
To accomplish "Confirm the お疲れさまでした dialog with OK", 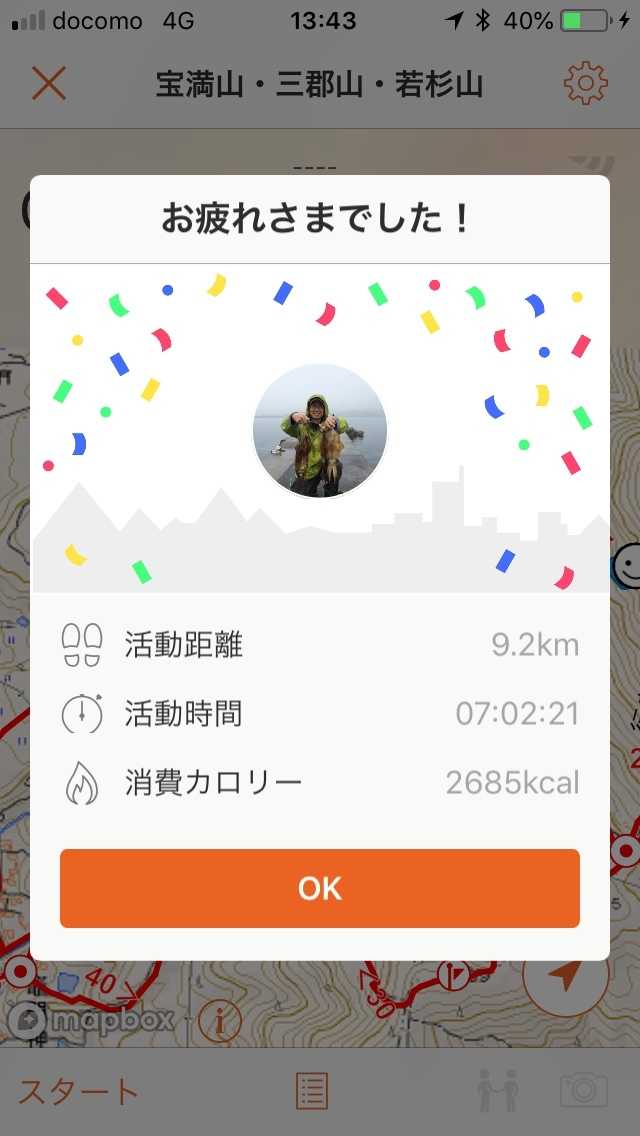I will click(x=320, y=888).
